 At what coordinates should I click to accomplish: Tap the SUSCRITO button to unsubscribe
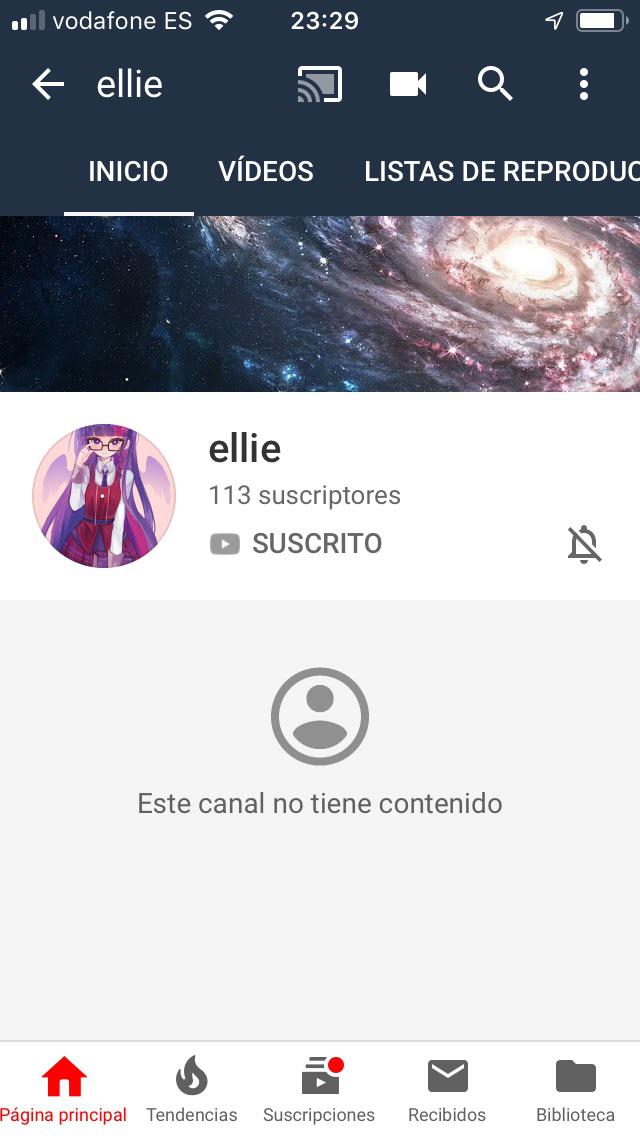click(297, 544)
